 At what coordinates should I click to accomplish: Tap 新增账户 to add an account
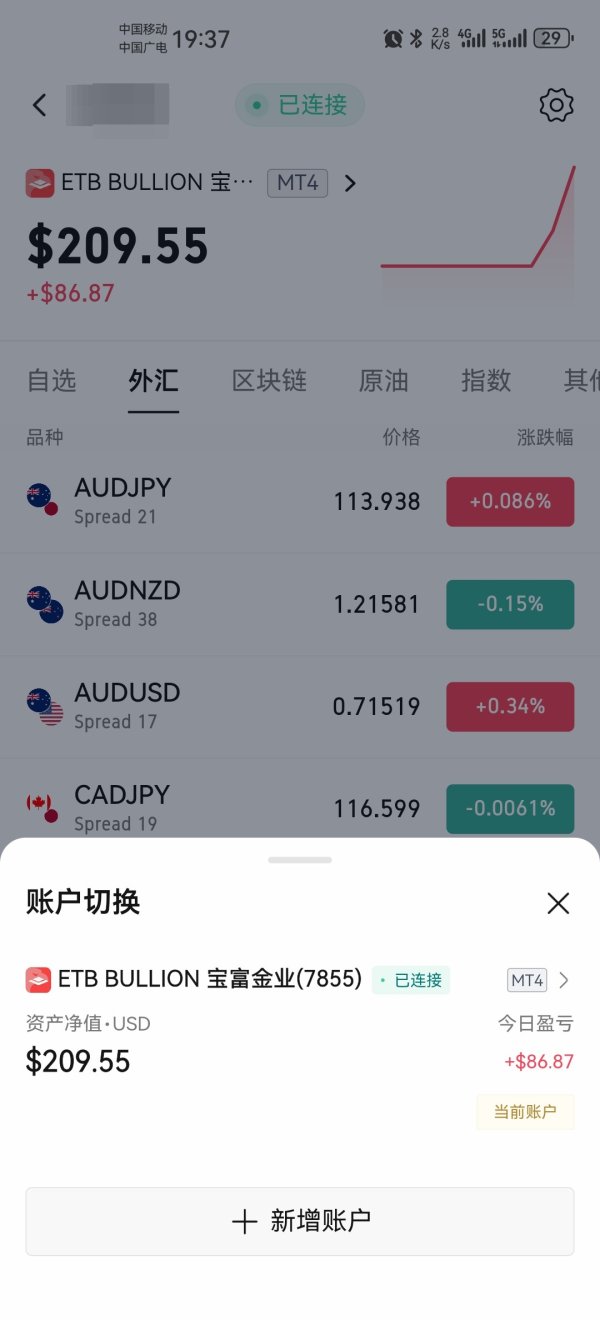point(300,1221)
